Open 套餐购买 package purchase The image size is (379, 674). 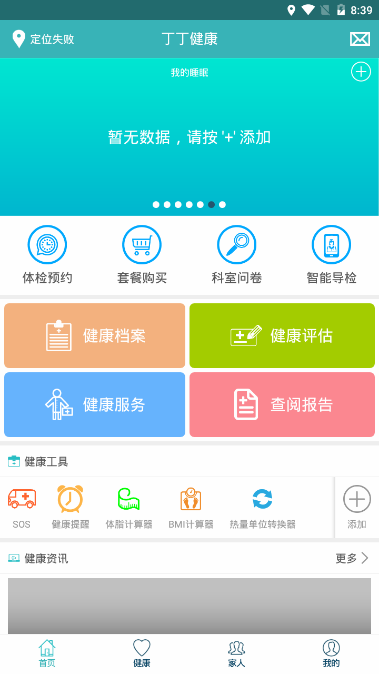142,255
